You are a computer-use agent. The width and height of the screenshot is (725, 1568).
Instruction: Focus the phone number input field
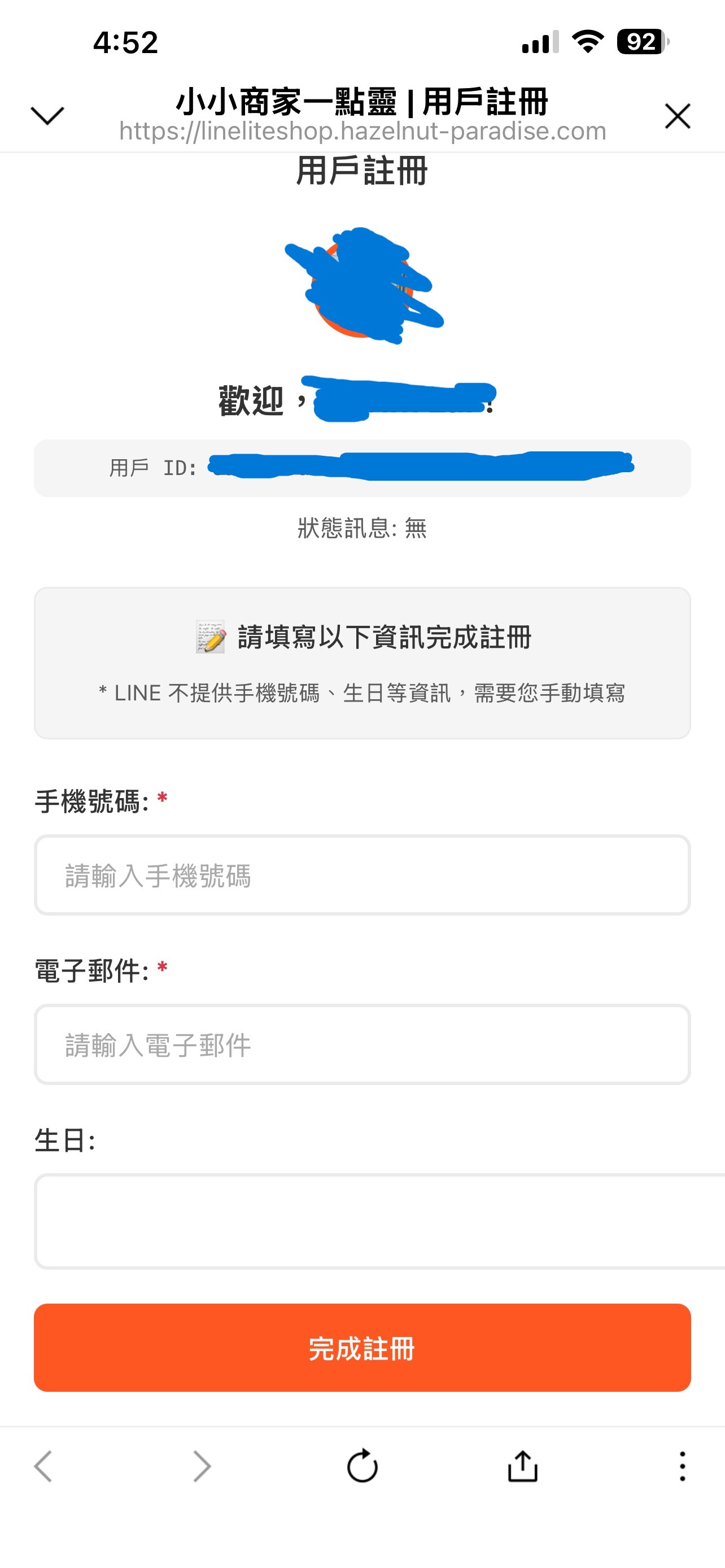[x=362, y=875]
